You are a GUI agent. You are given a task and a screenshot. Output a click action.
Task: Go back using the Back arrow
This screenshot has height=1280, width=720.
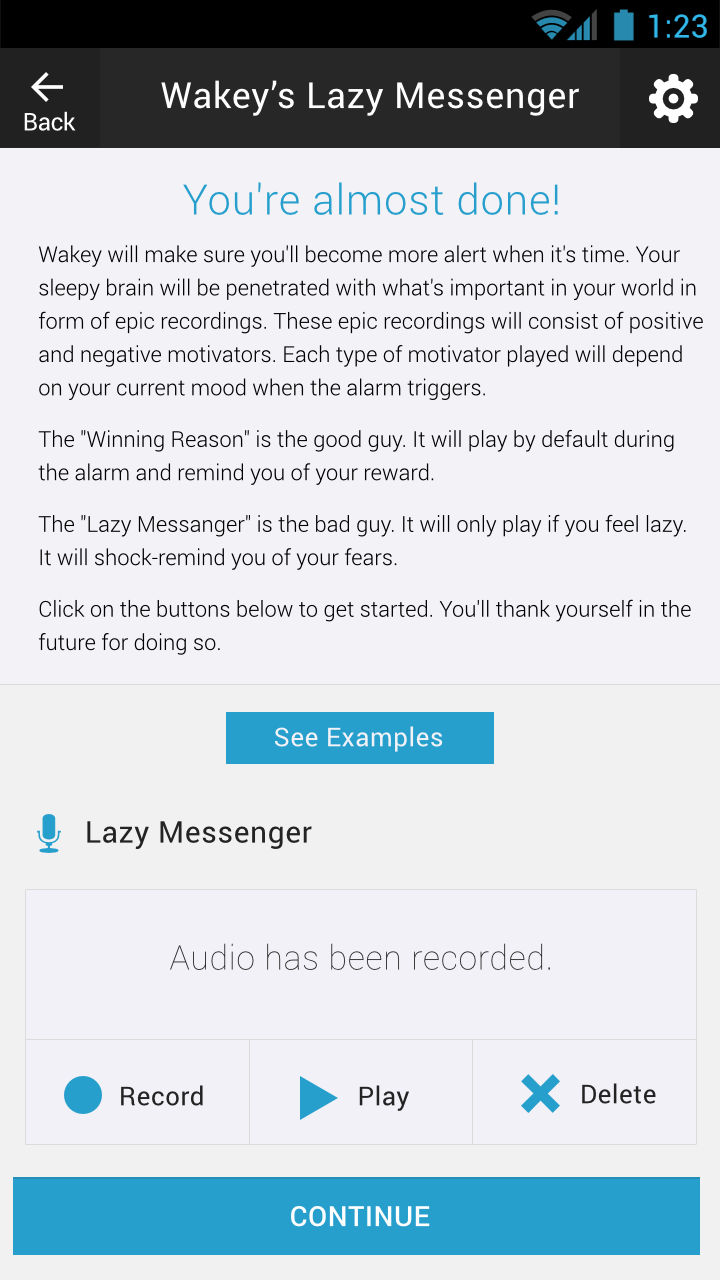click(x=48, y=100)
